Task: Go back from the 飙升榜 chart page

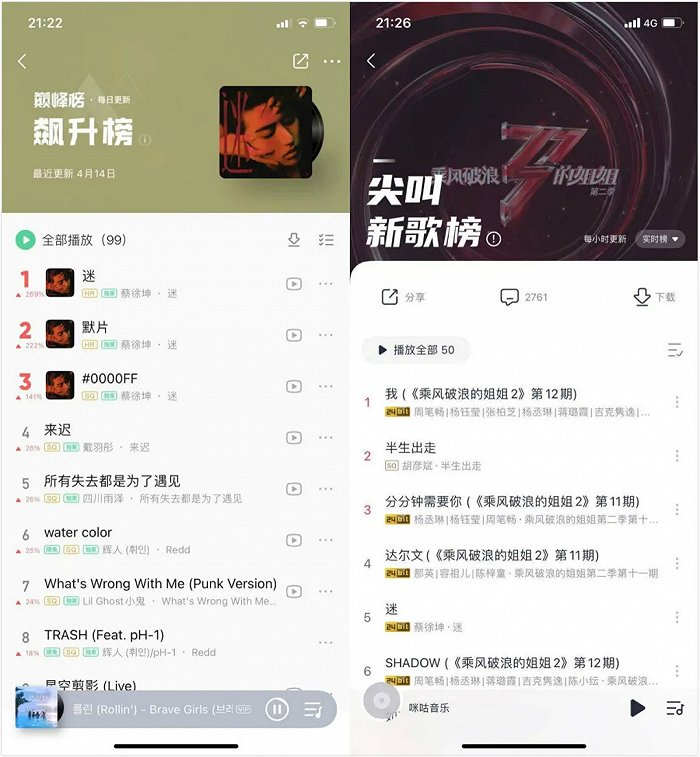Action: [23, 61]
